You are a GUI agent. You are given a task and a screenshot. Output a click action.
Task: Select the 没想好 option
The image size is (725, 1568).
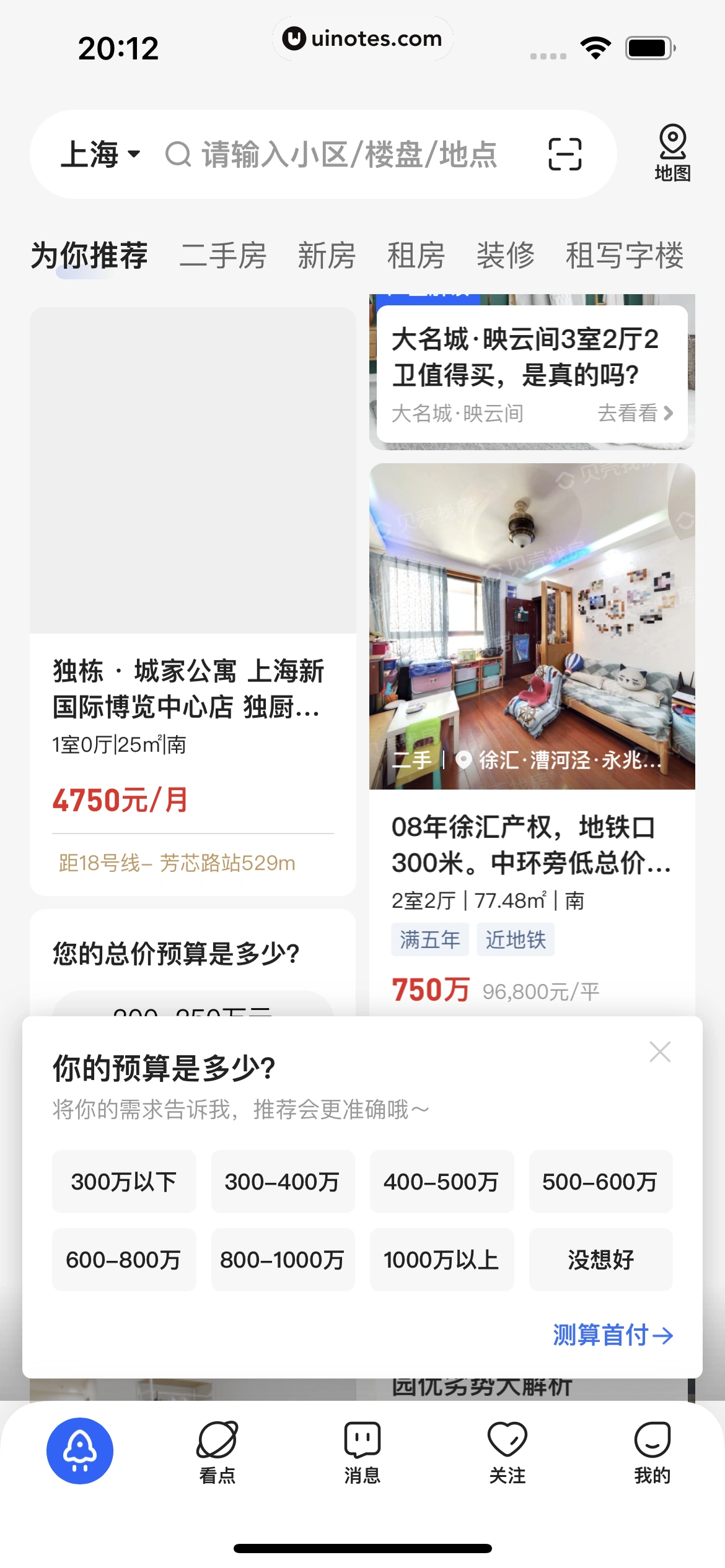pos(600,1260)
